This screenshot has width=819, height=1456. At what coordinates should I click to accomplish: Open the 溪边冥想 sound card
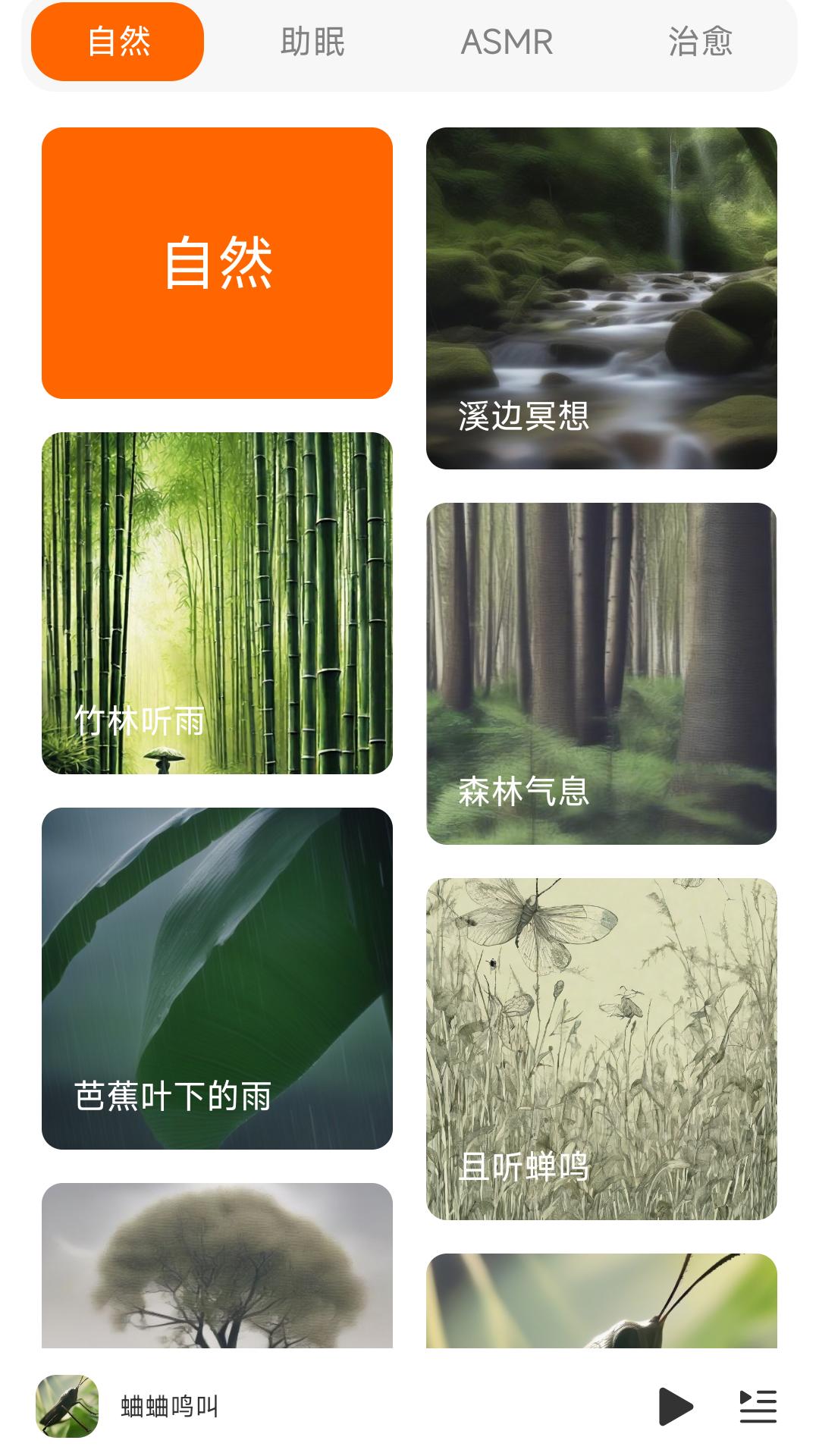click(601, 298)
